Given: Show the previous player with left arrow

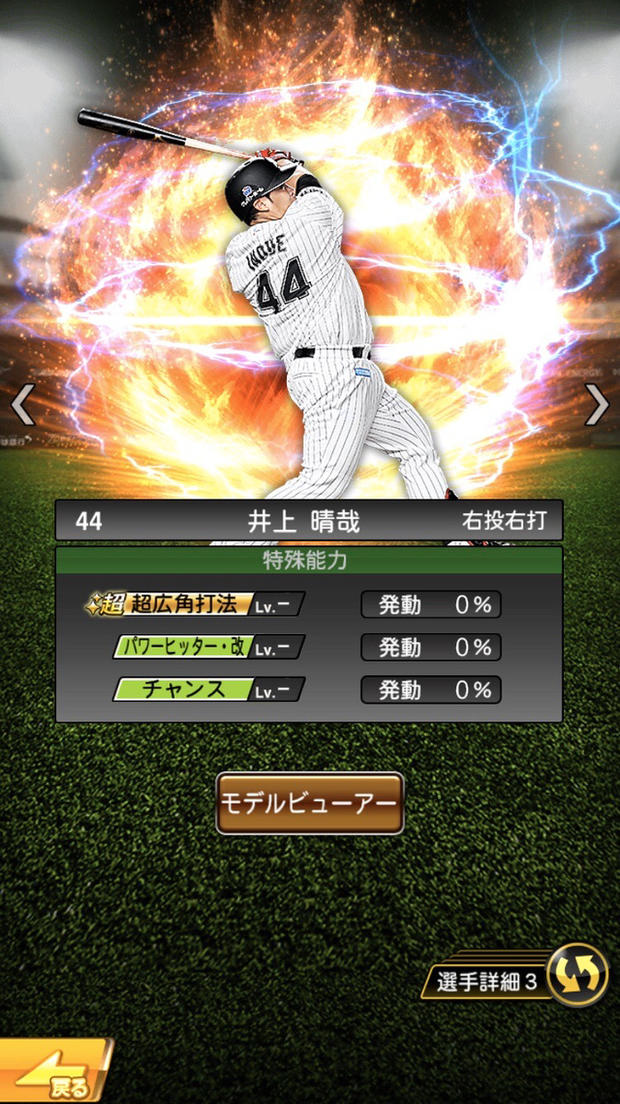Looking at the screenshot, I should click(22, 405).
